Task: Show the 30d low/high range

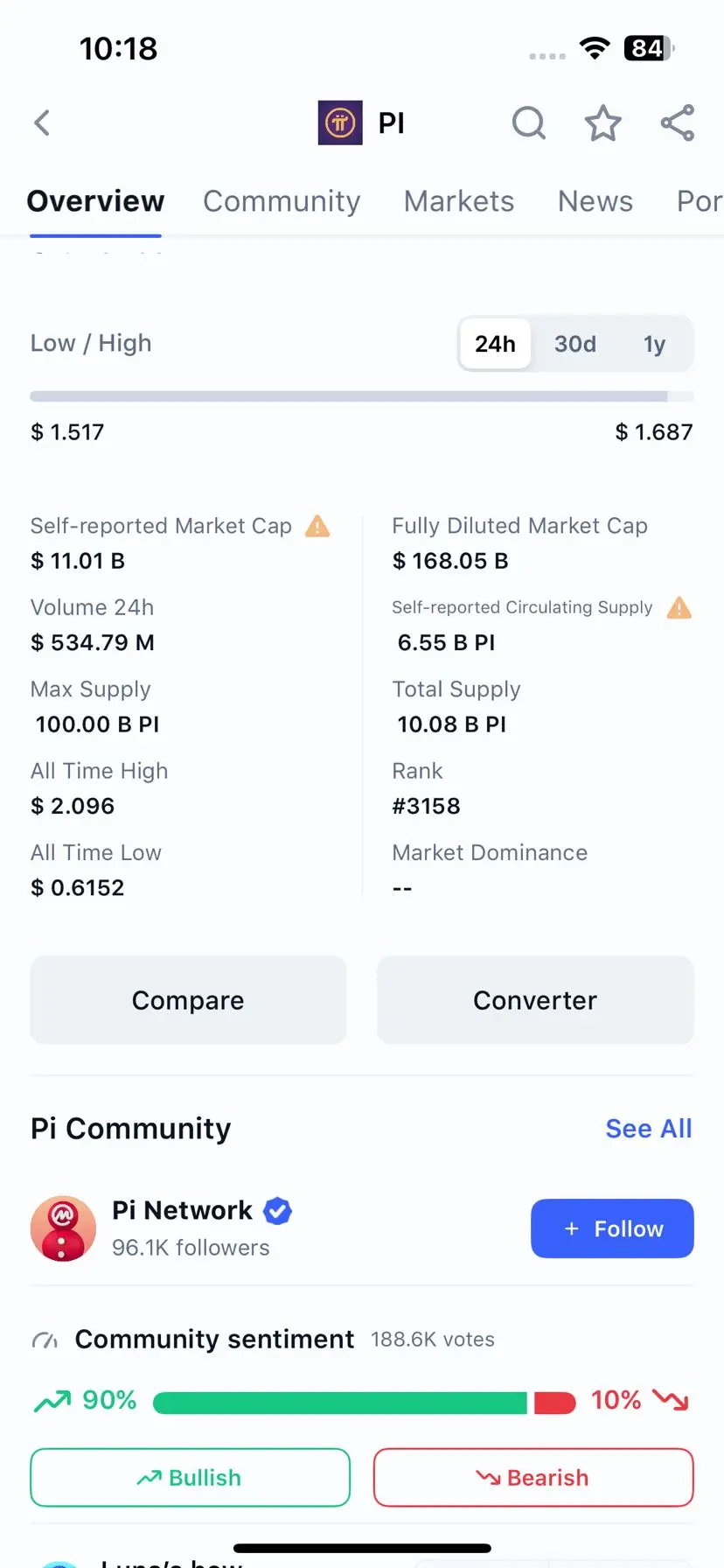Action: [574, 344]
